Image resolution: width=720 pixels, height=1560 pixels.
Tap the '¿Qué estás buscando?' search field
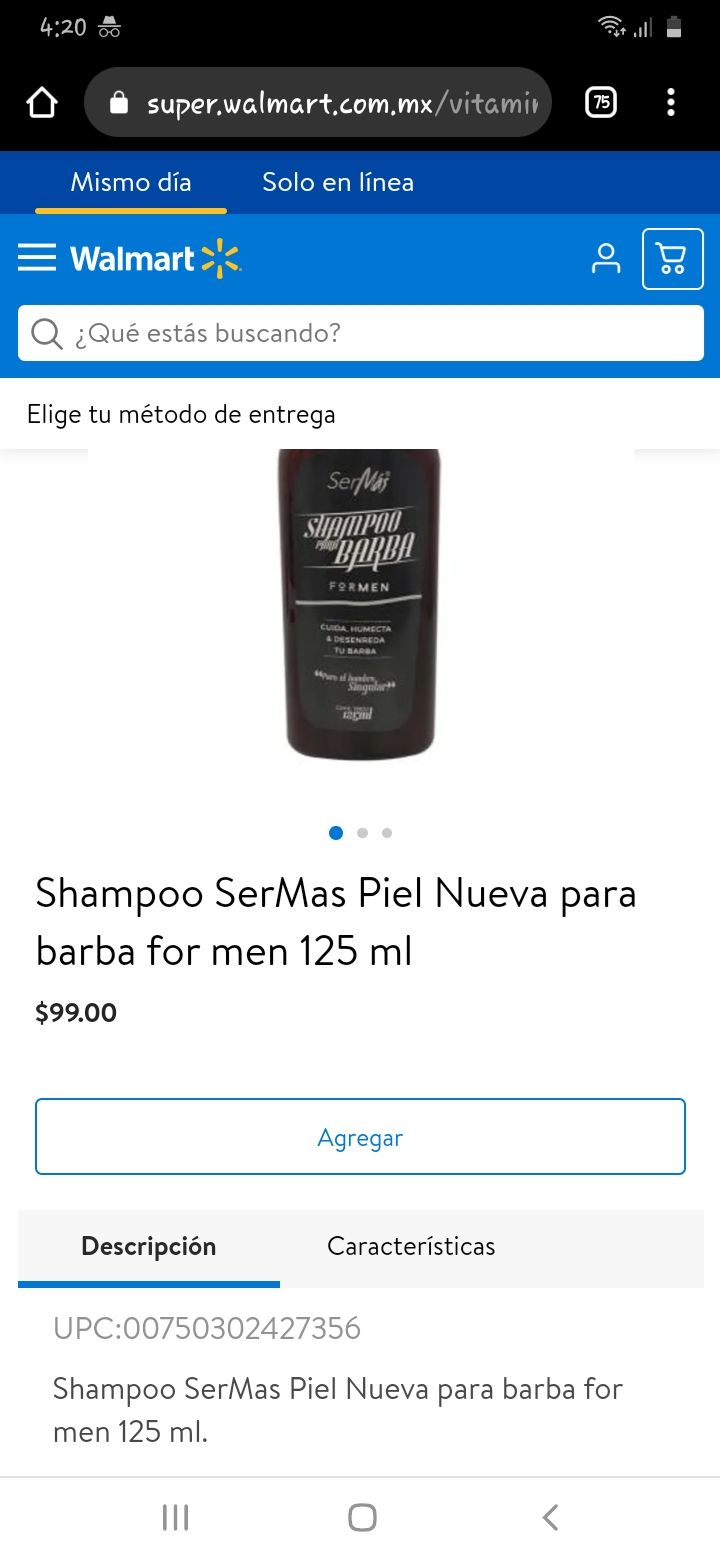(x=361, y=333)
